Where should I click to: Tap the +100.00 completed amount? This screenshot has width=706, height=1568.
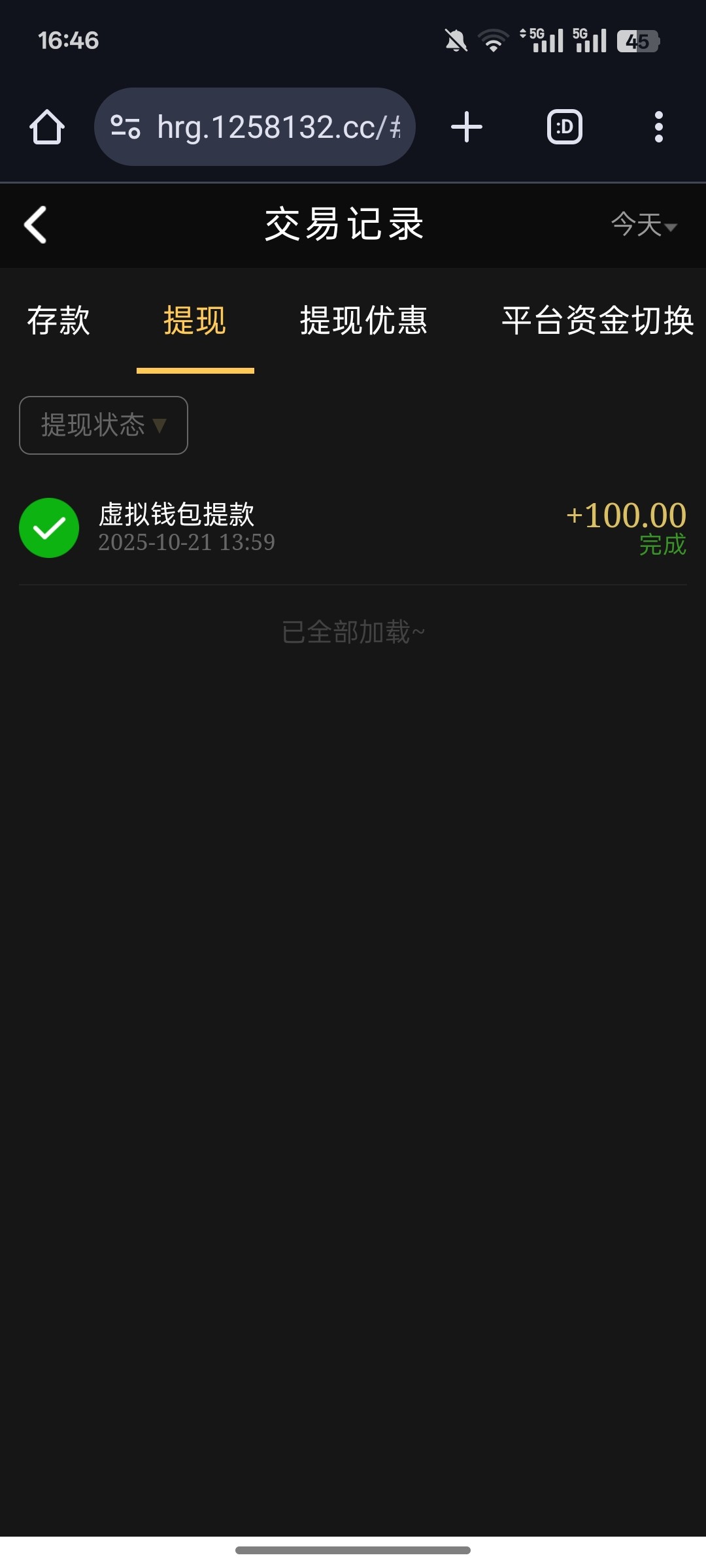tap(625, 515)
